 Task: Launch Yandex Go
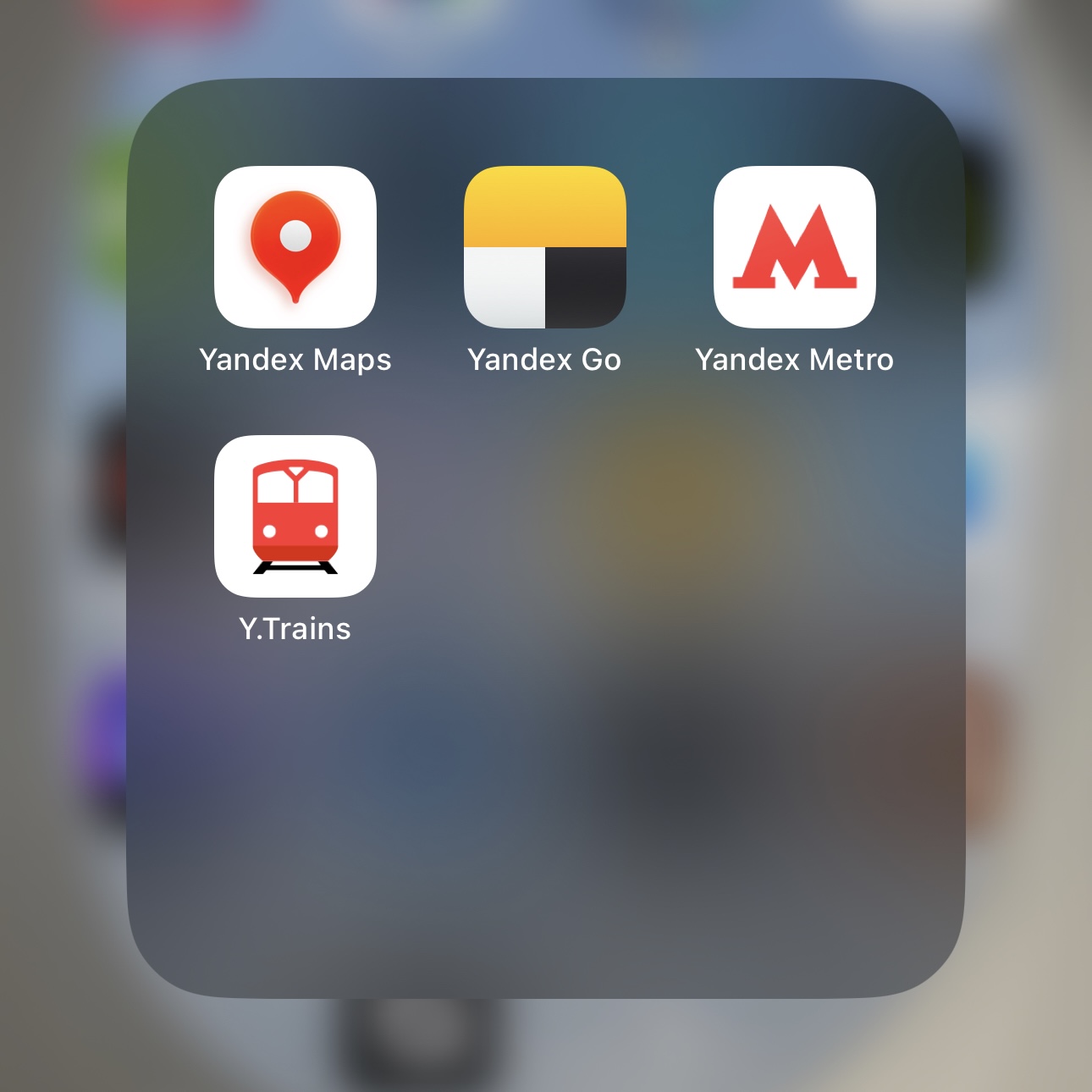coord(544,247)
